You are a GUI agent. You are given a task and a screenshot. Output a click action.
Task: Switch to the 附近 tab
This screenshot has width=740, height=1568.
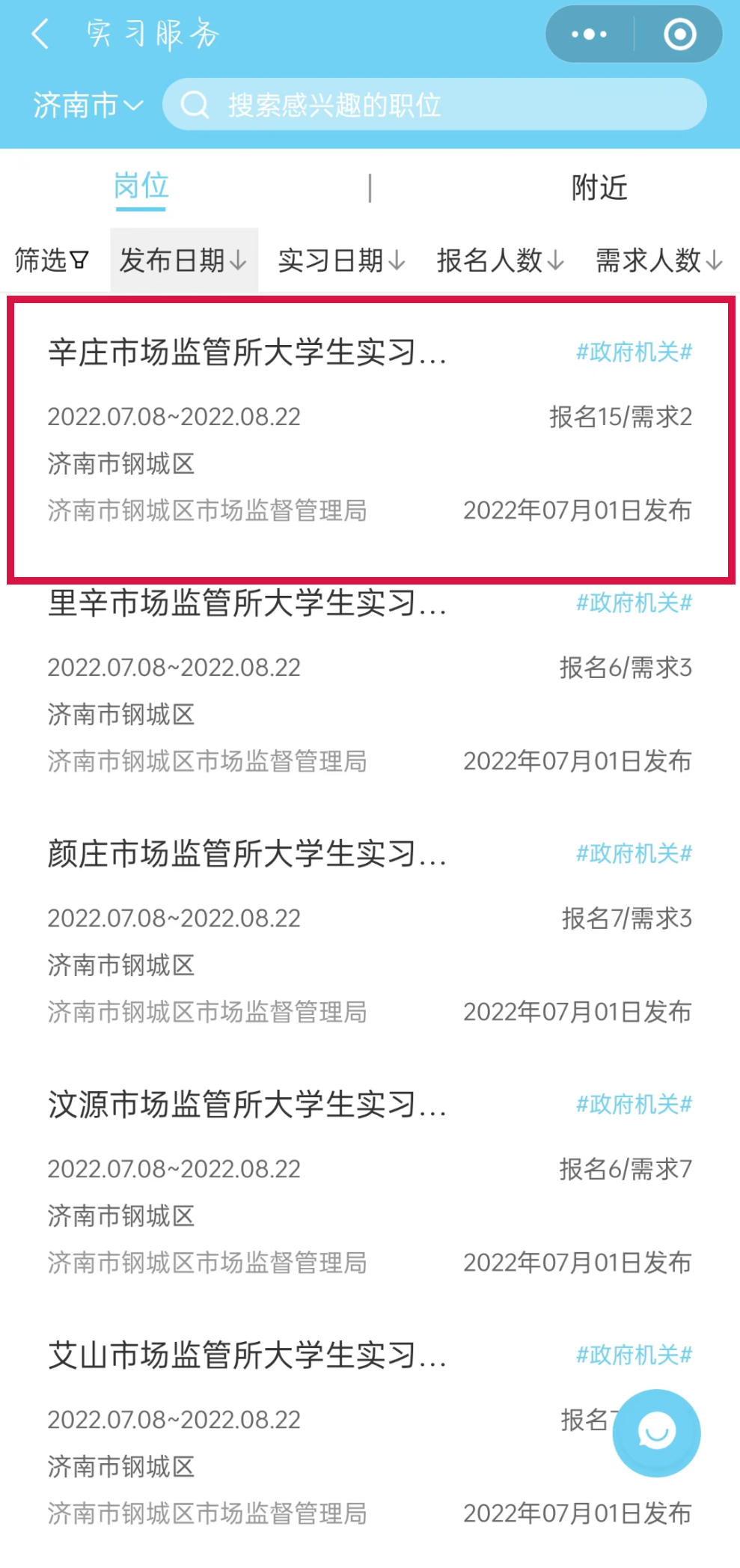pyautogui.click(x=599, y=187)
